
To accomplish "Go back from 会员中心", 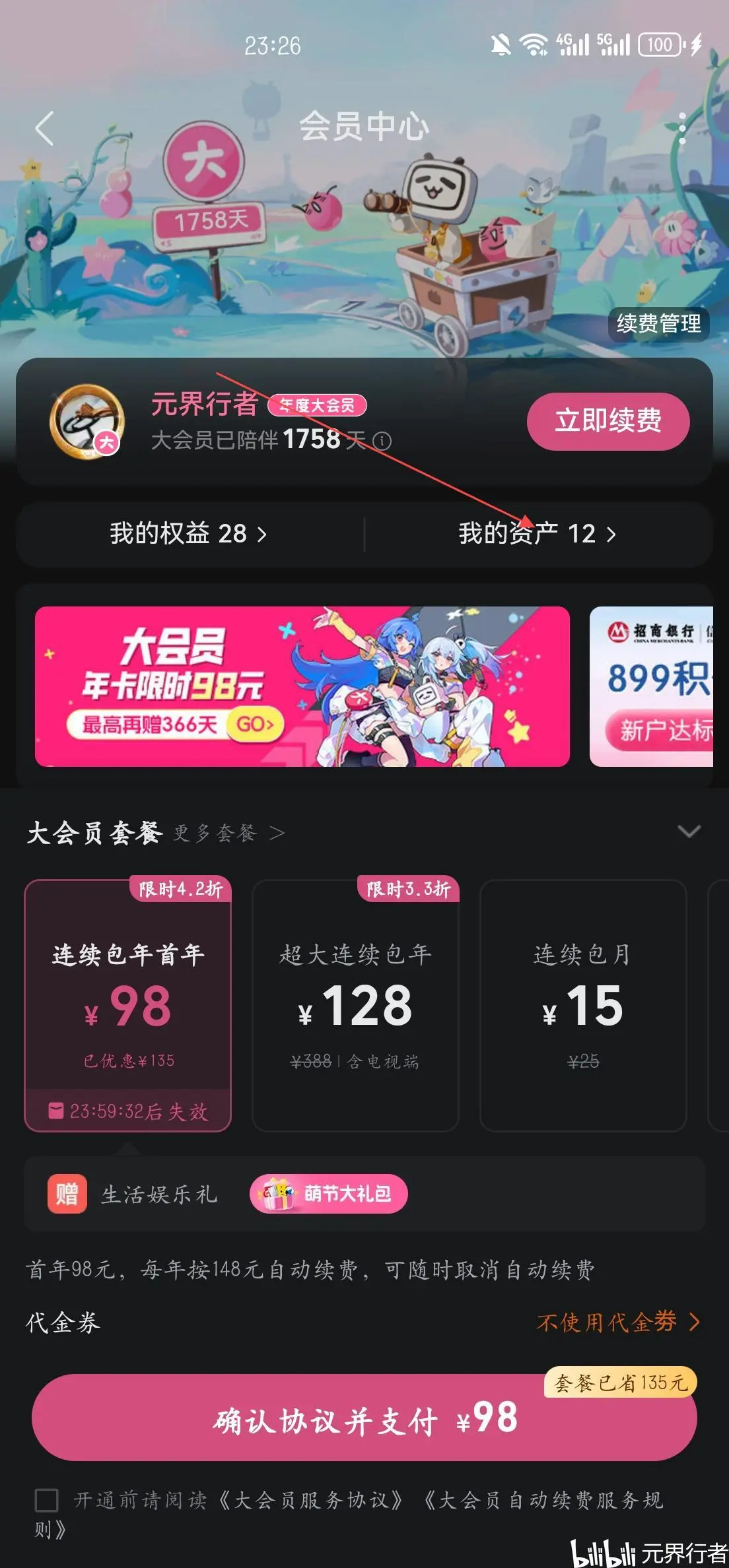I will click(x=44, y=128).
